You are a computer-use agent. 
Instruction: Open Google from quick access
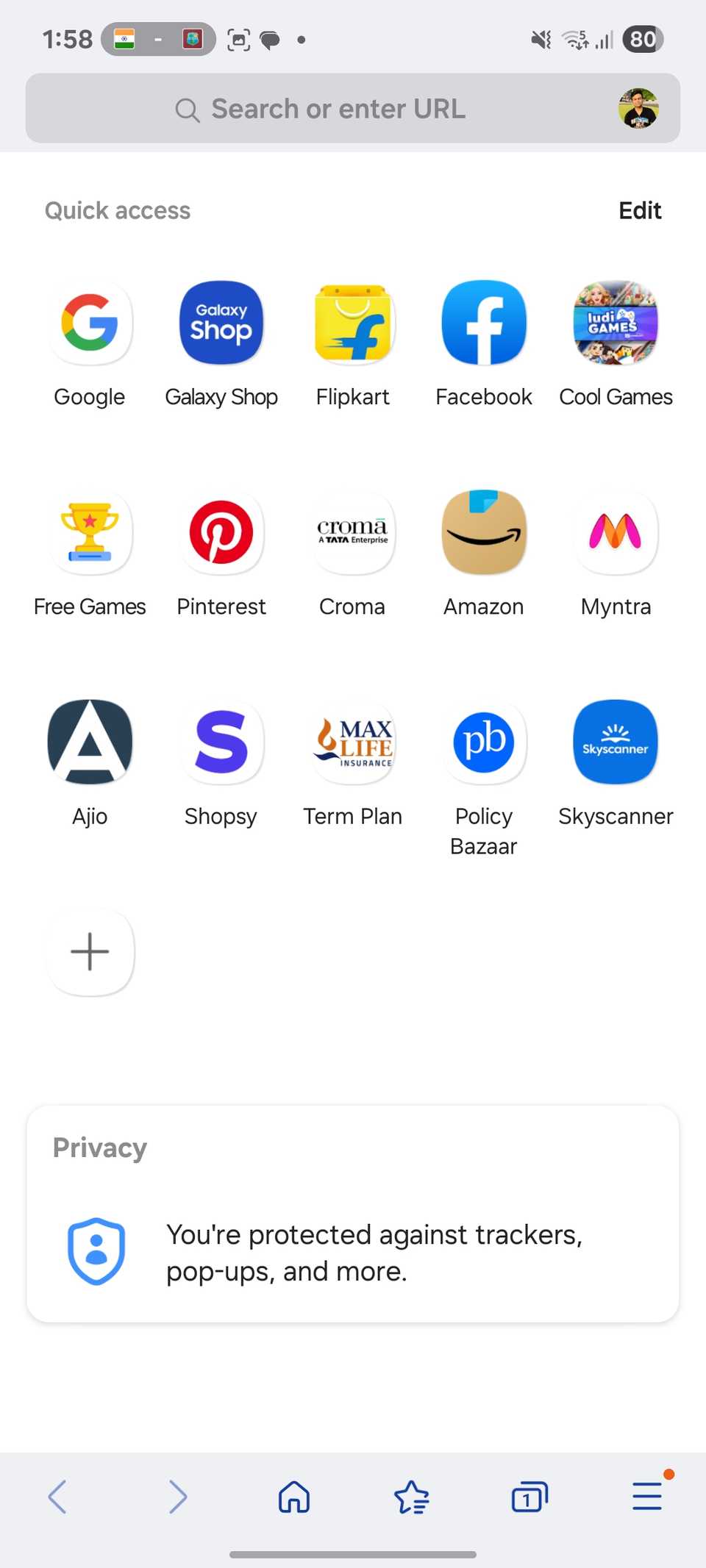point(89,323)
